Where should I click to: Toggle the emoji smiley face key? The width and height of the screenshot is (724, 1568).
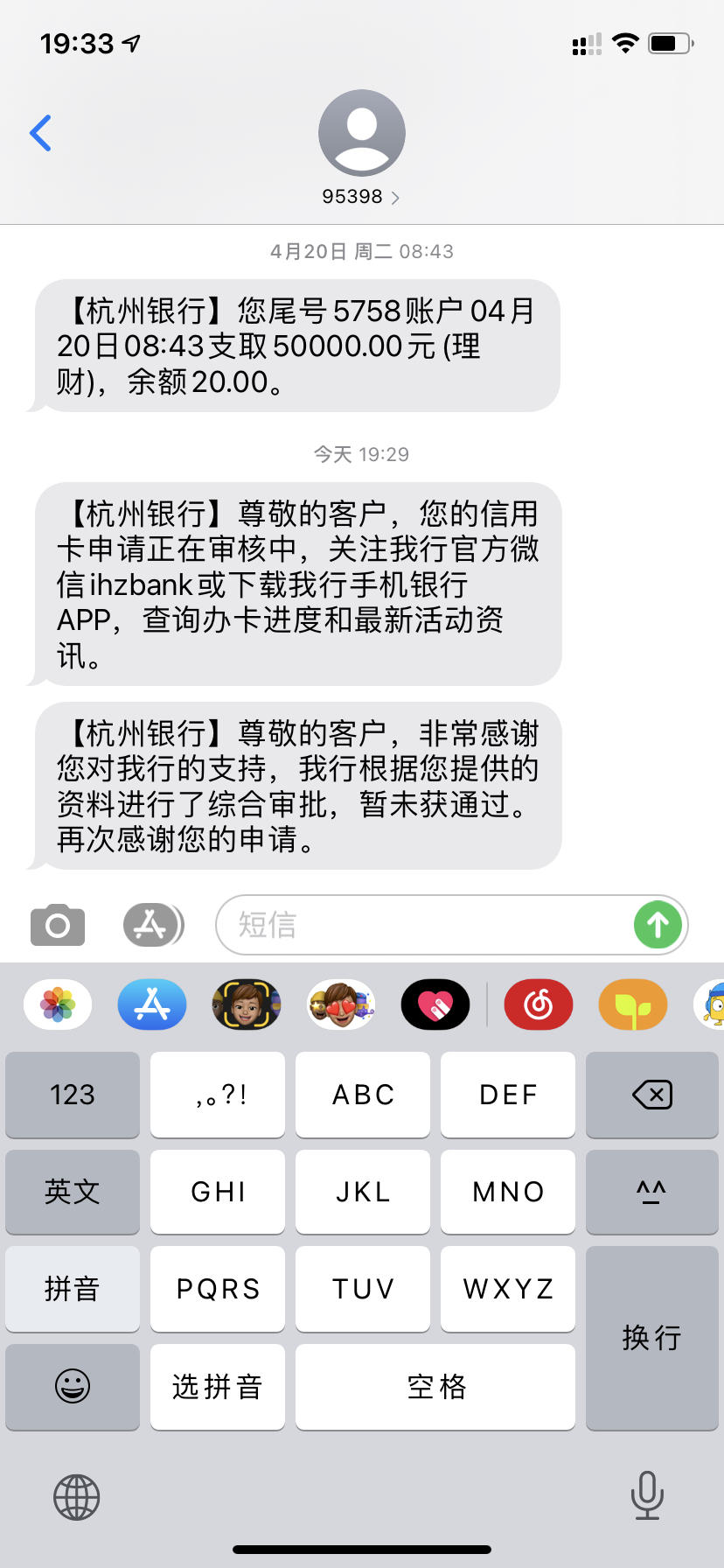pyautogui.click(x=72, y=1386)
